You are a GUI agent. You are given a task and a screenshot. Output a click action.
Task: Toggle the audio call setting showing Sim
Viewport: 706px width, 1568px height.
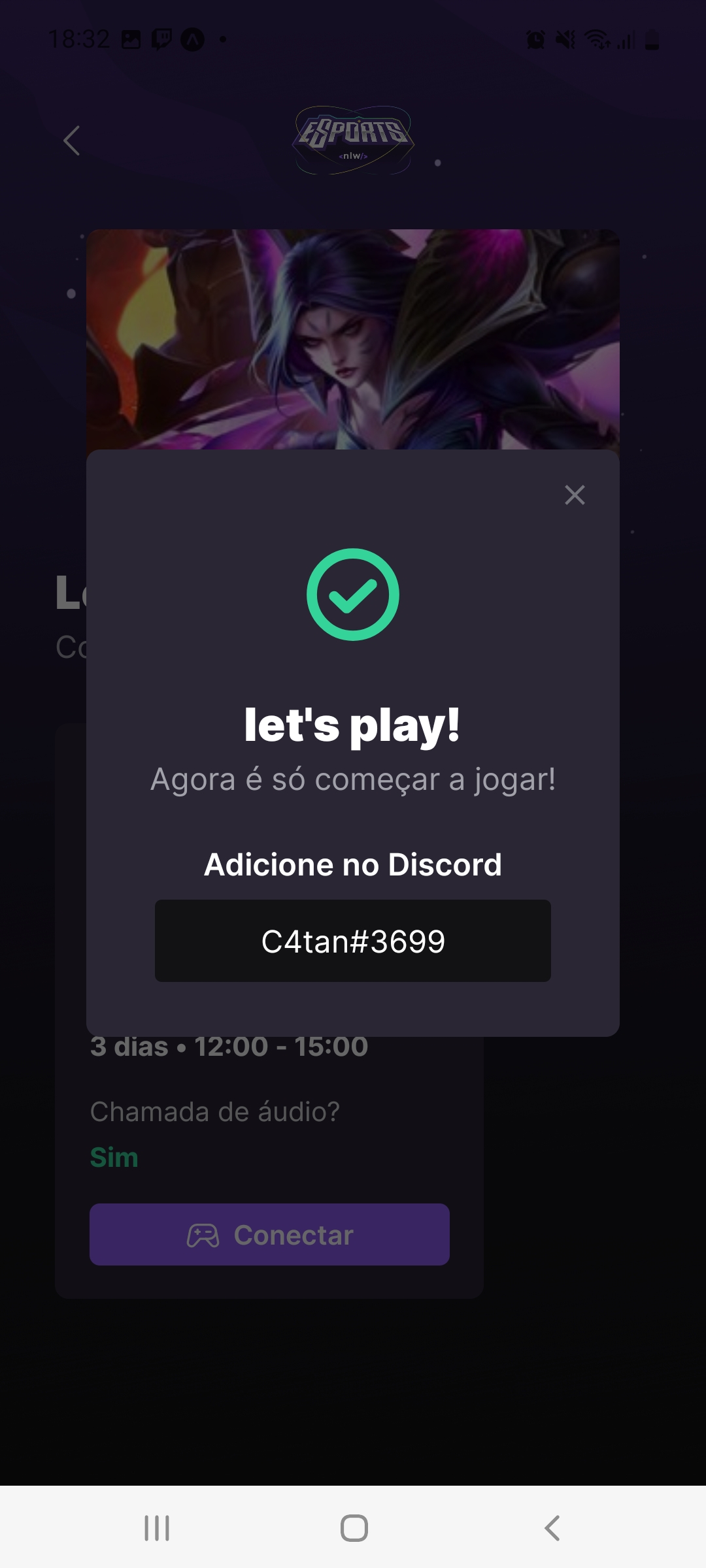[114, 1156]
